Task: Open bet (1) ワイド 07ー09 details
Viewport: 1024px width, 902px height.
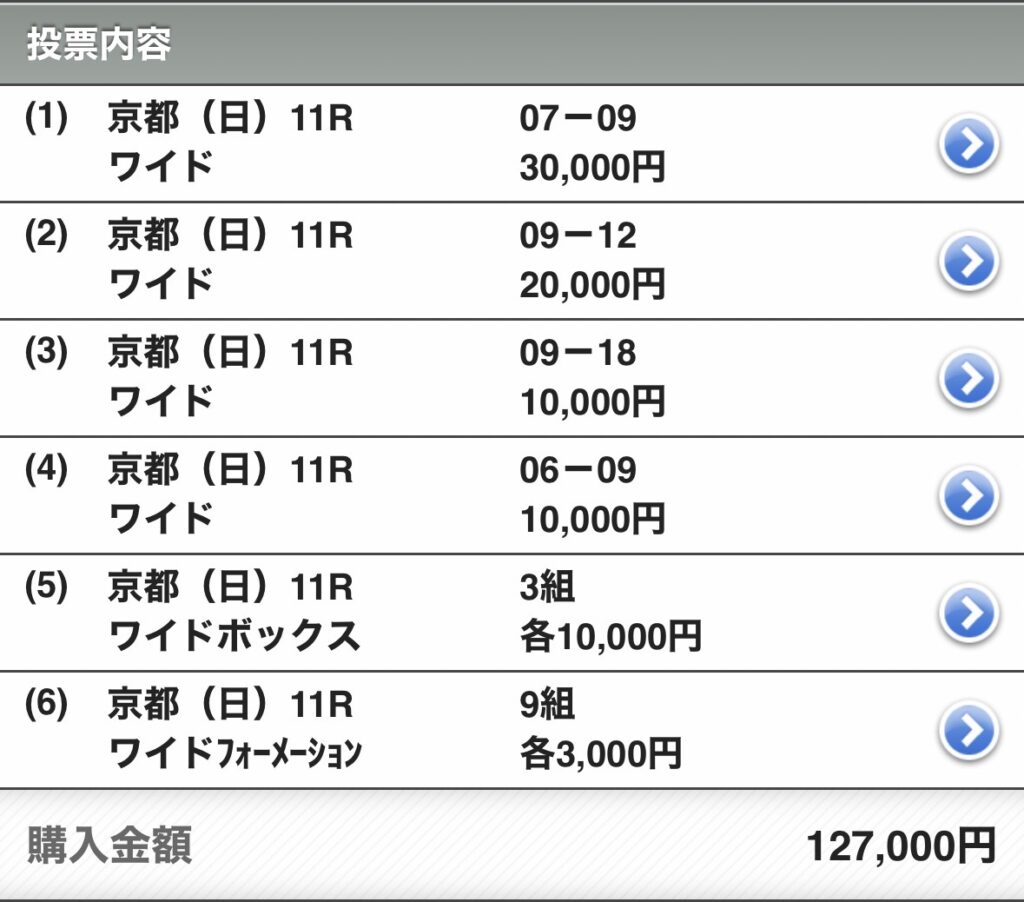Action: 968,145
